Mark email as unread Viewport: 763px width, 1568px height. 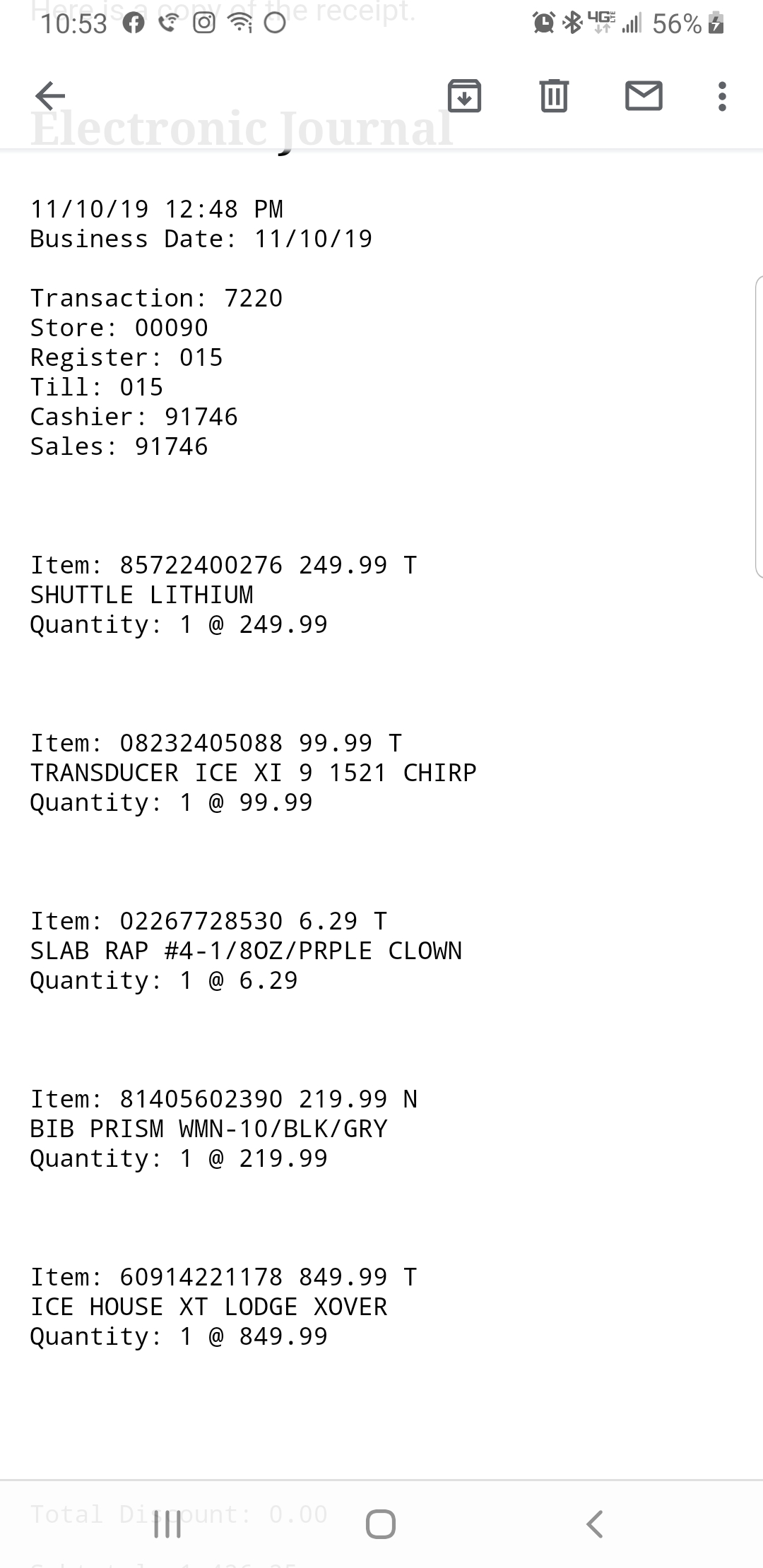pos(644,96)
